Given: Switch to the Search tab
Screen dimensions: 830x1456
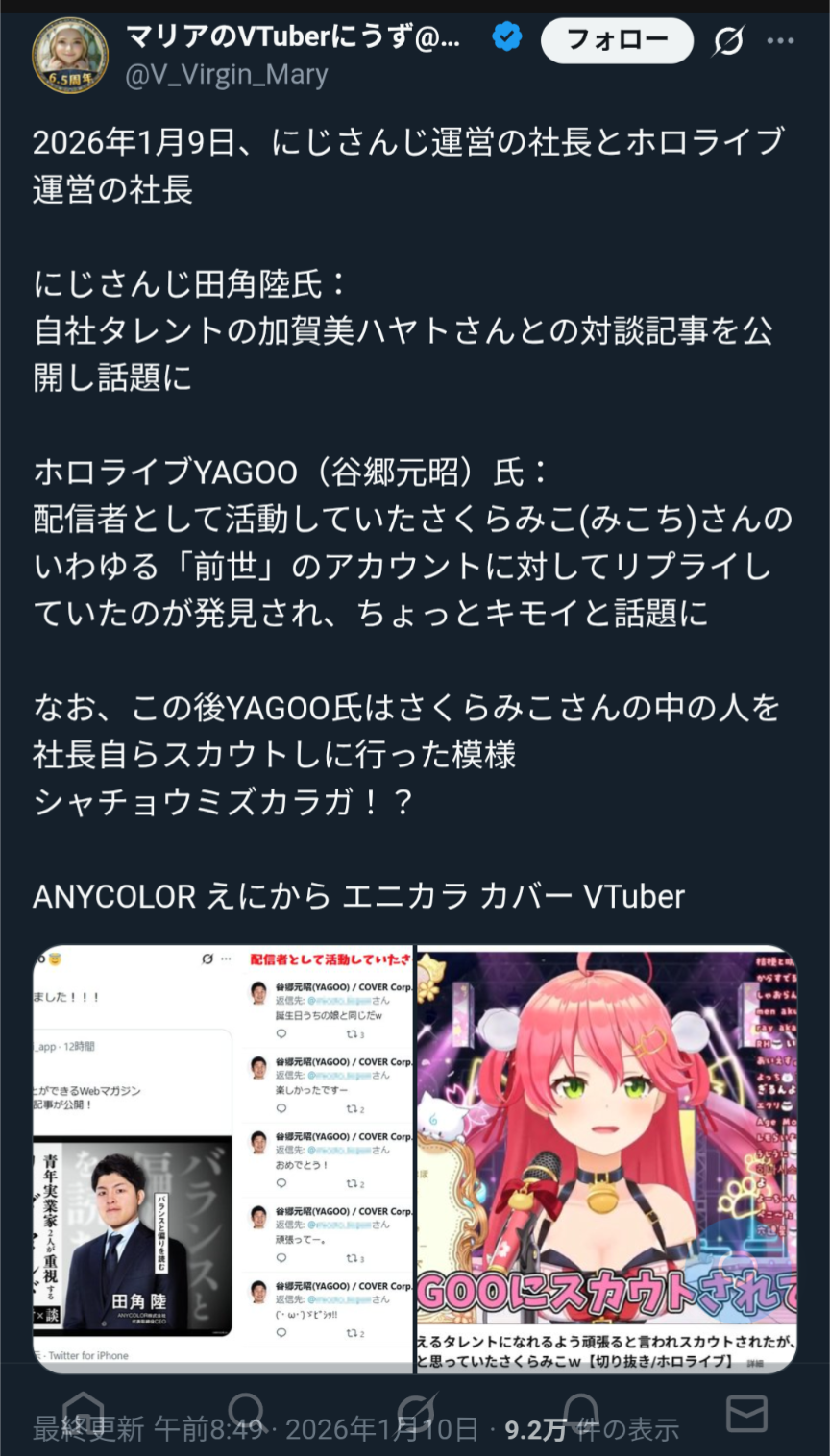Looking at the screenshot, I should (x=247, y=1413).
